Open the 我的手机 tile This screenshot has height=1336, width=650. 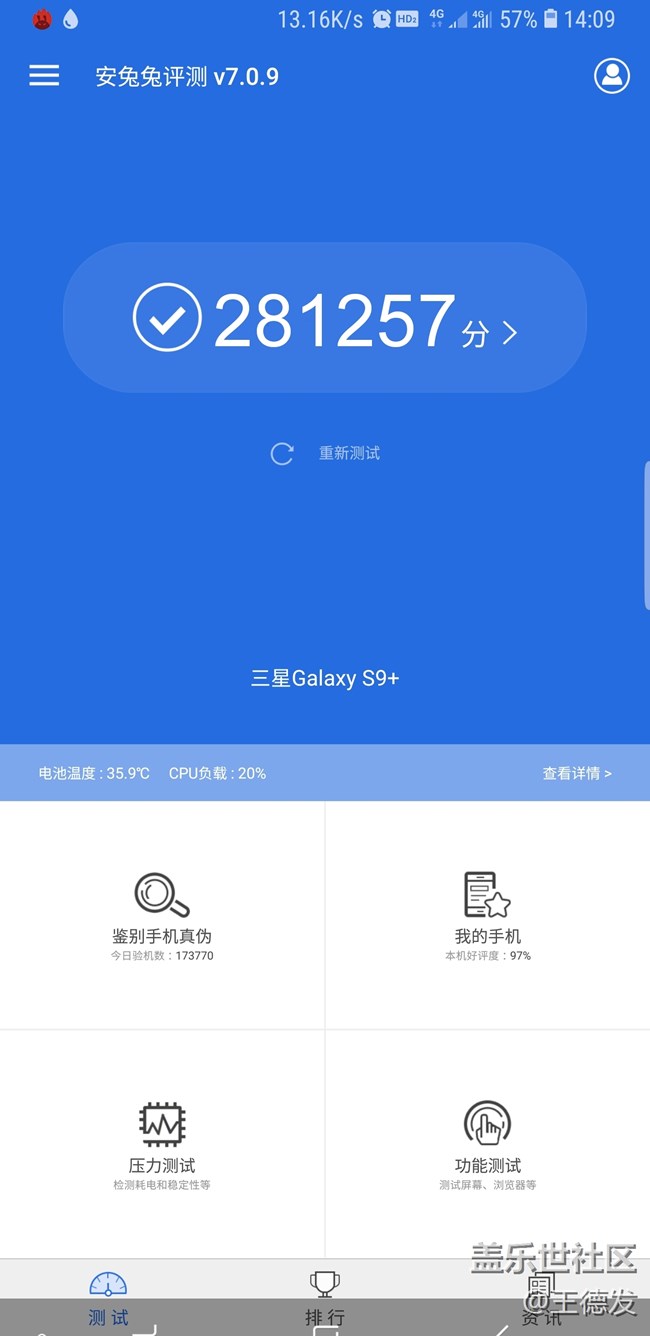pyautogui.click(x=488, y=915)
